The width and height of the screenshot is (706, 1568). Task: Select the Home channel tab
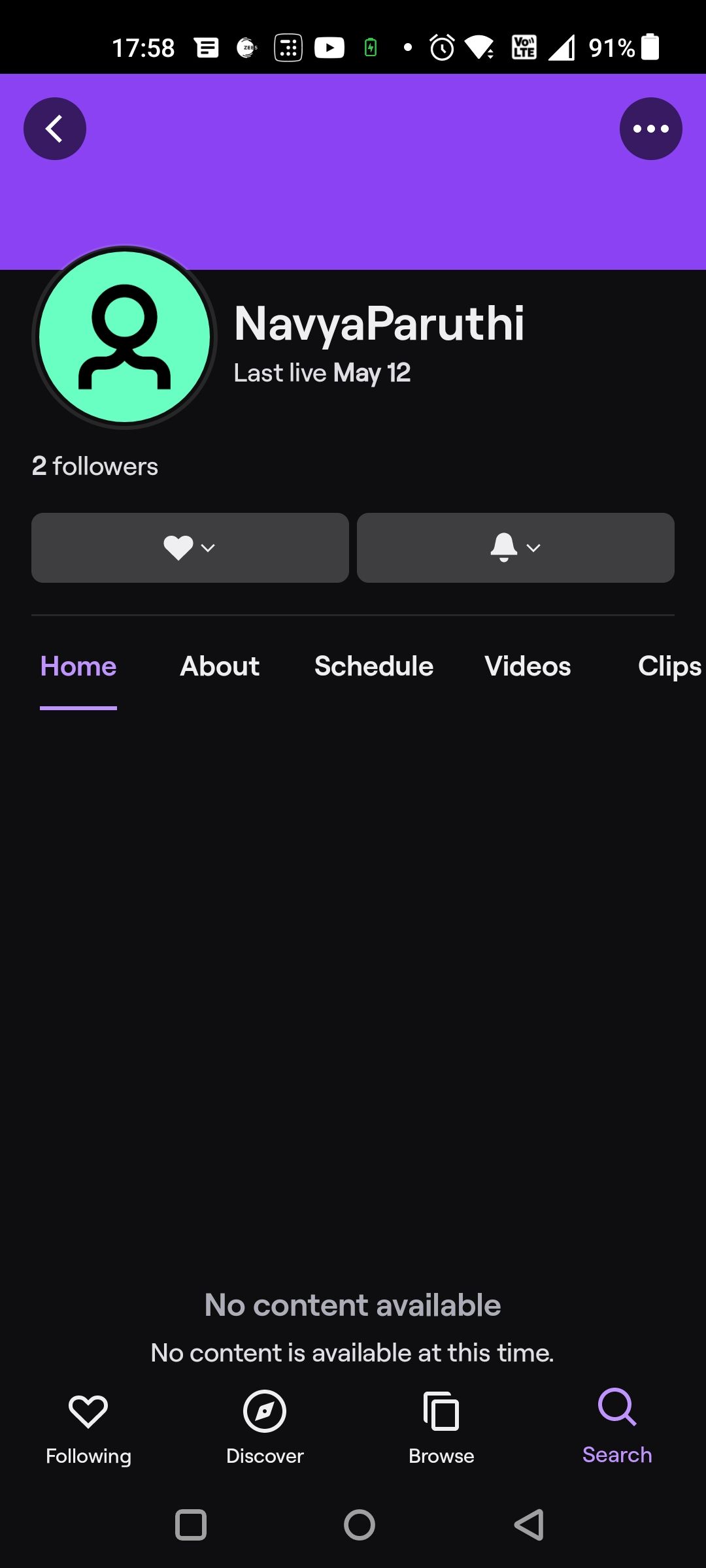(78, 666)
